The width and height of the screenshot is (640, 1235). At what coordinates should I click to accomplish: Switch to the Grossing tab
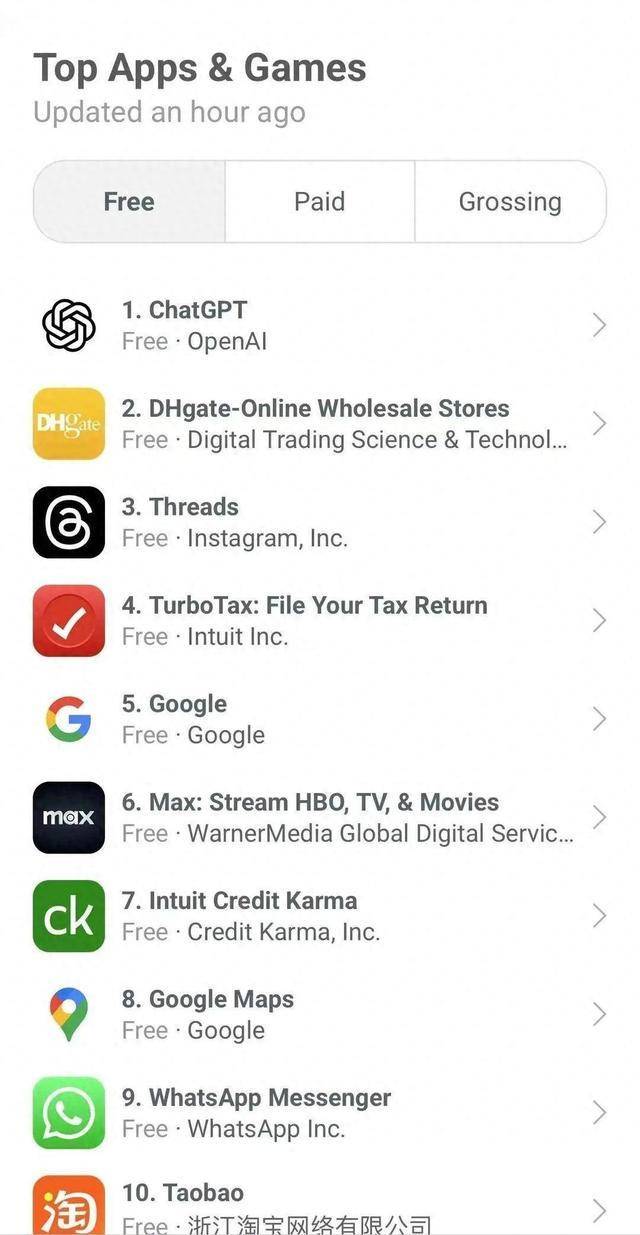pyautogui.click(x=510, y=201)
